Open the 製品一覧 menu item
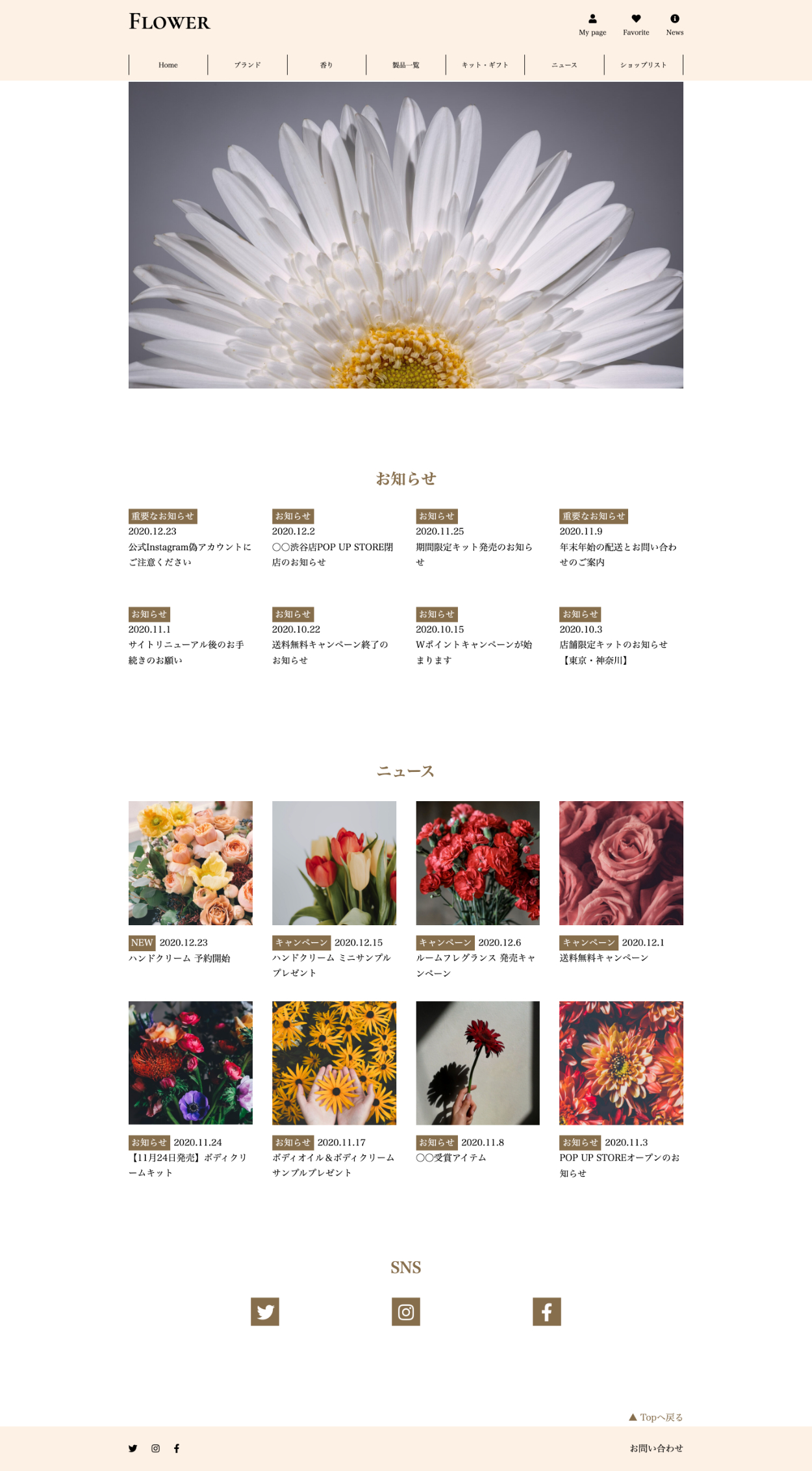The height and width of the screenshot is (1471, 812). [406, 65]
